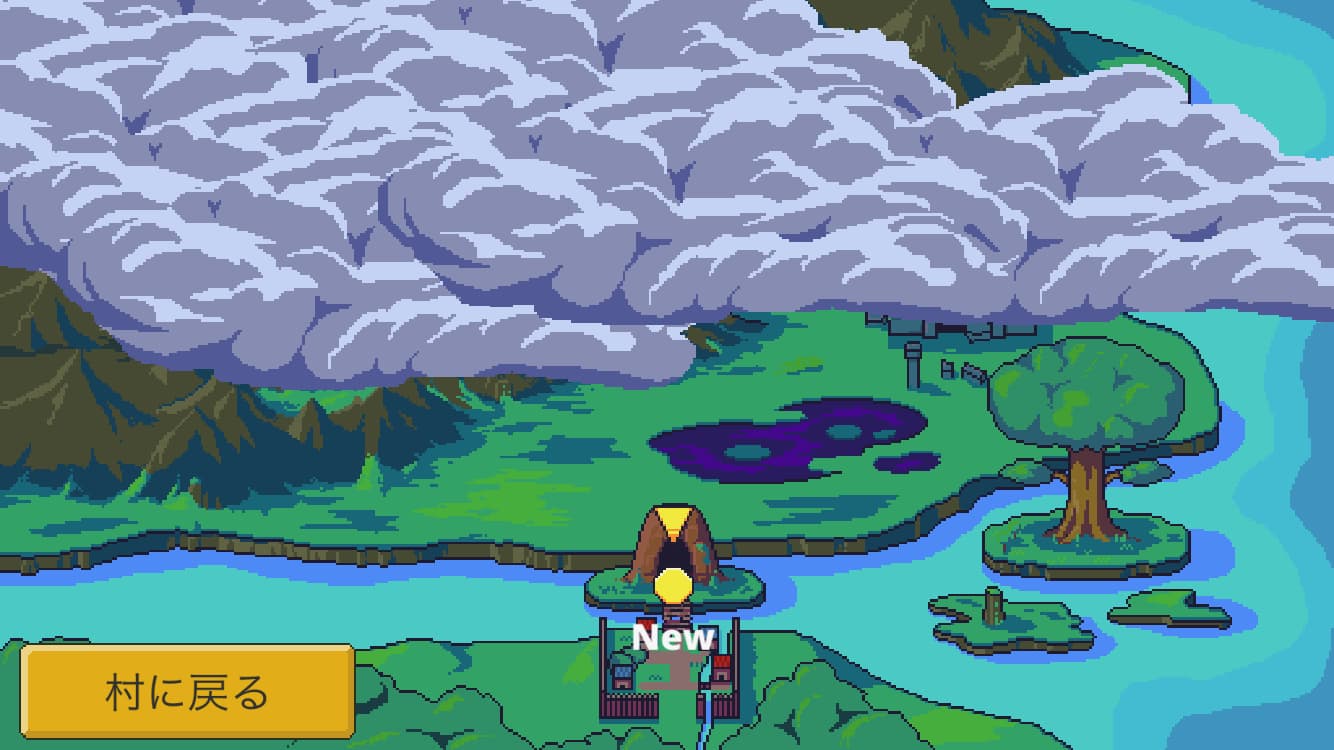This screenshot has height=750, width=1334.
Task: Select the New yellow map marker
Action: [x=674, y=584]
